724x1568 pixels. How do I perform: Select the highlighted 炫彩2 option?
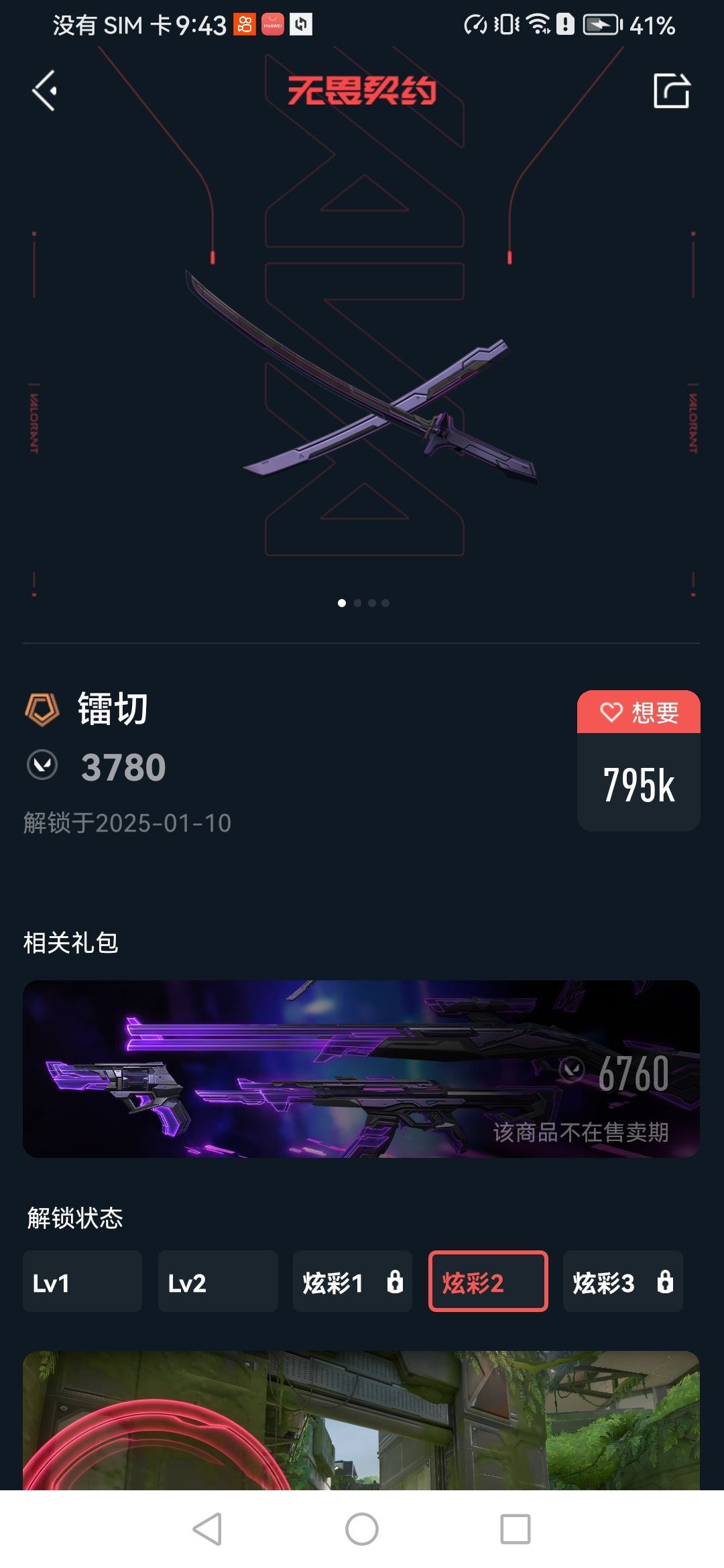[488, 1281]
